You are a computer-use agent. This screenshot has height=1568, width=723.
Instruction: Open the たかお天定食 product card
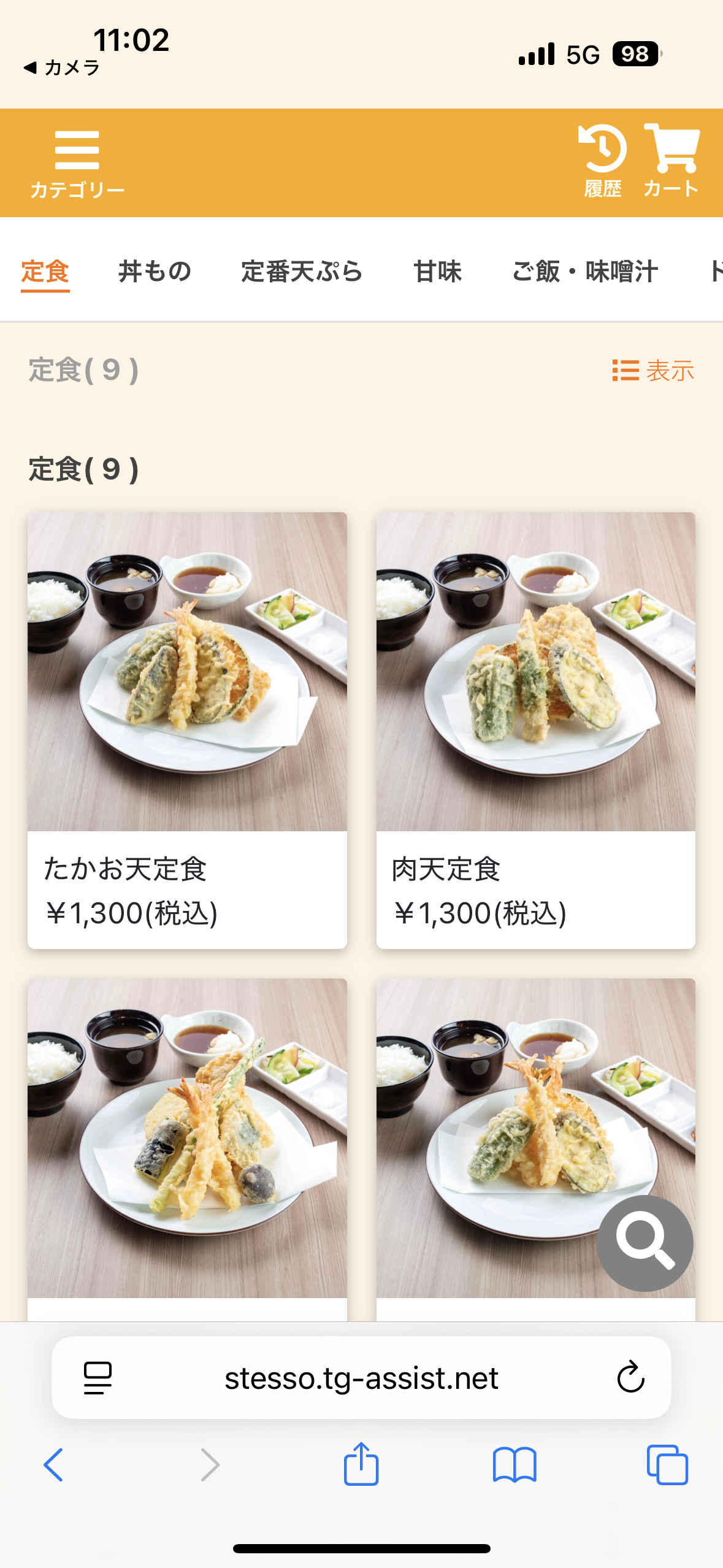187,730
